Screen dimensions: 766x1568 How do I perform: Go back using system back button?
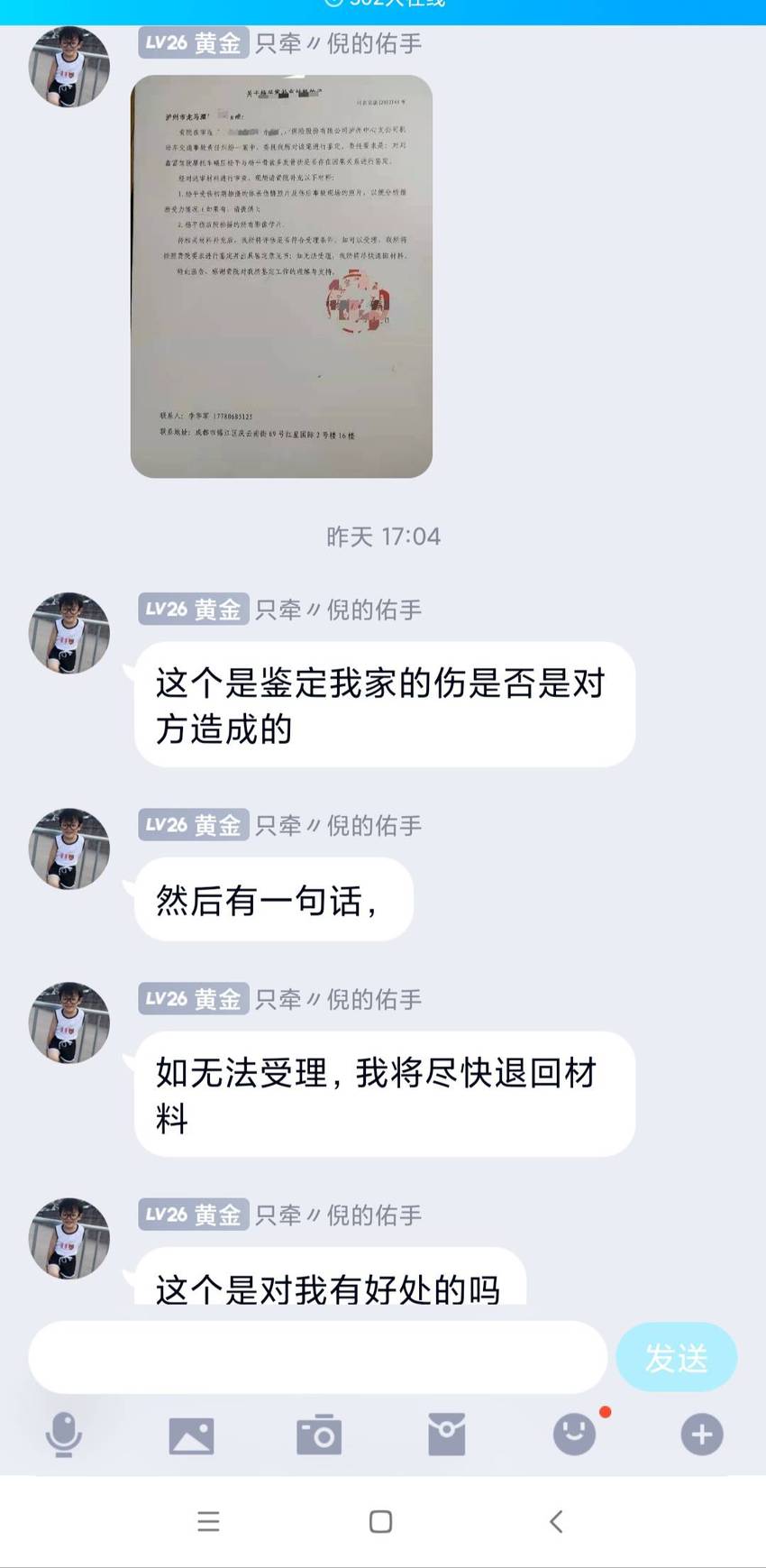click(x=556, y=1521)
